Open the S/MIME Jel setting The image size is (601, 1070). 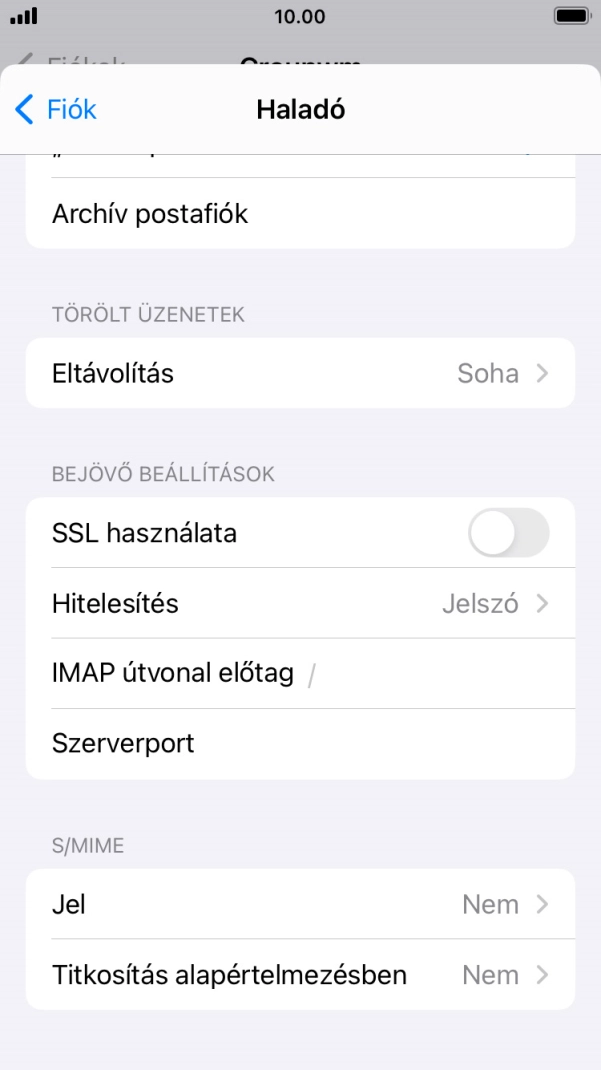(300, 904)
